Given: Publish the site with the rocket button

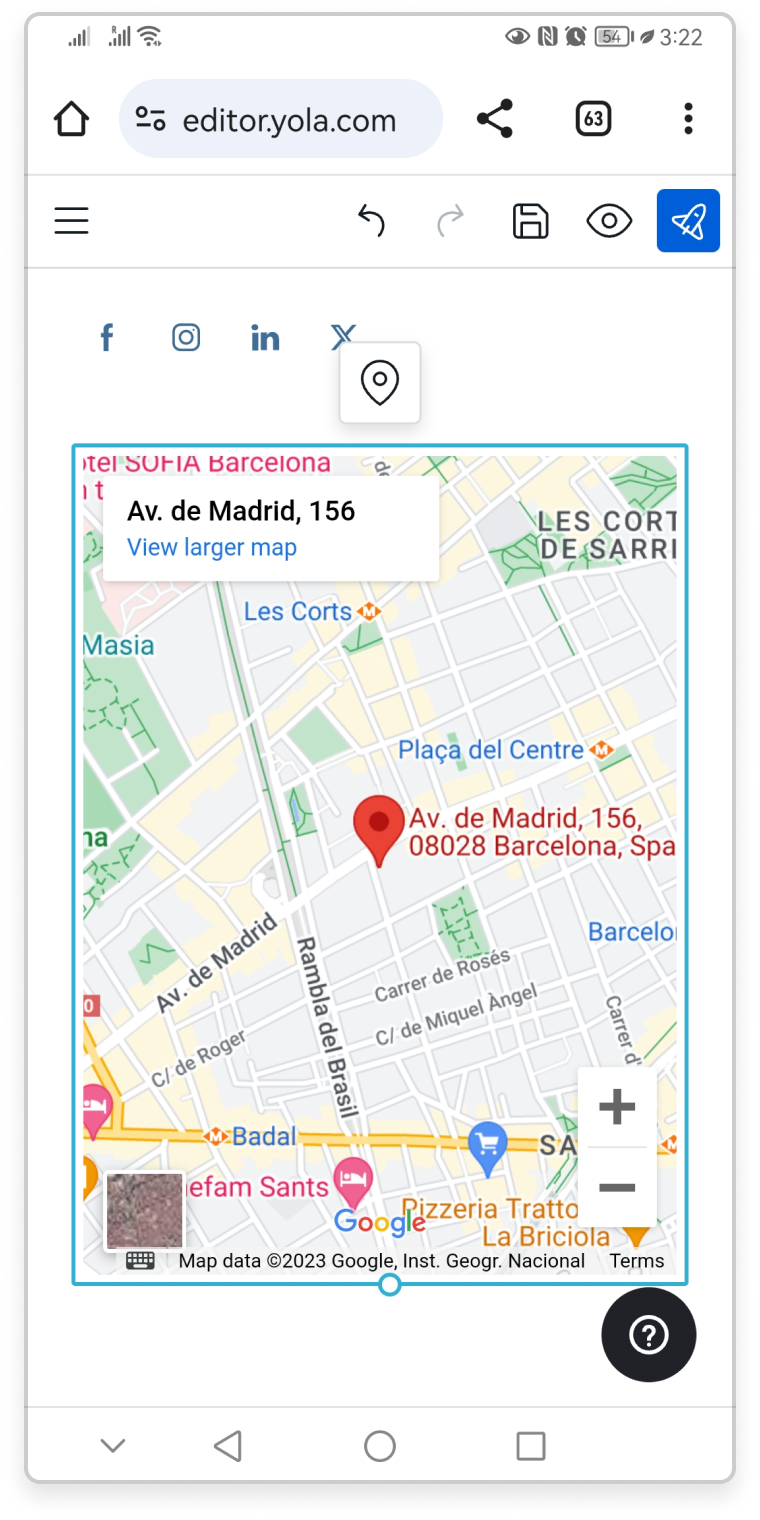Looking at the screenshot, I should (x=688, y=221).
